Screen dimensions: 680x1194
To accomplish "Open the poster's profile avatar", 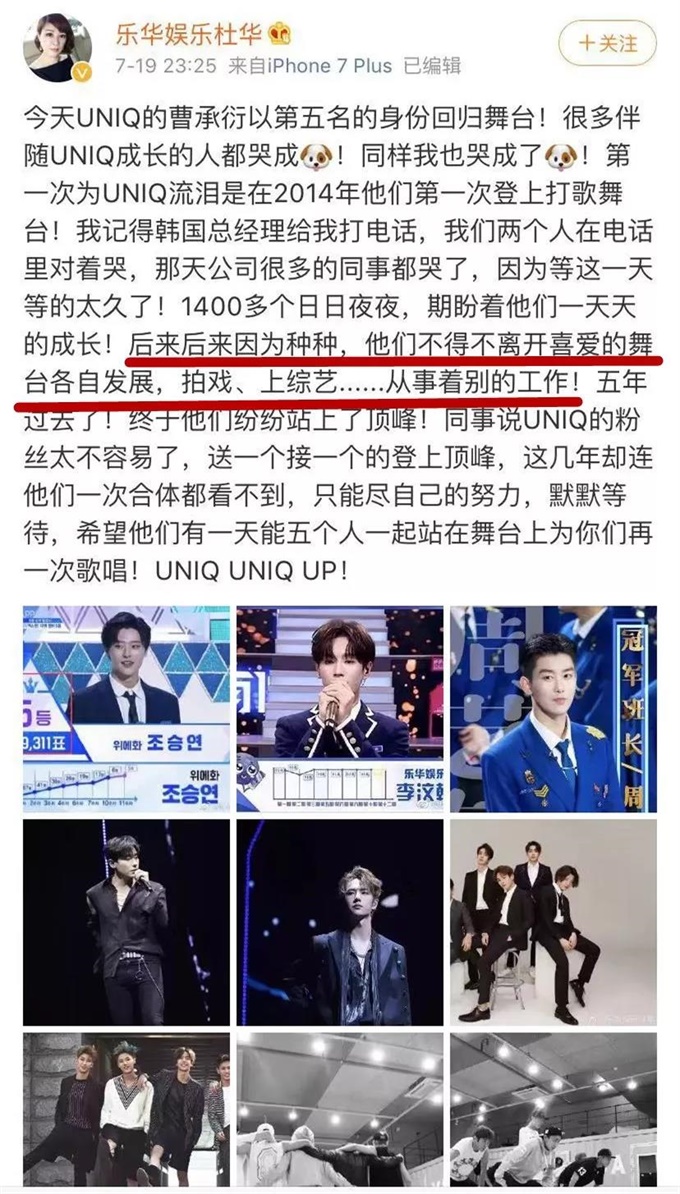I will [58, 46].
